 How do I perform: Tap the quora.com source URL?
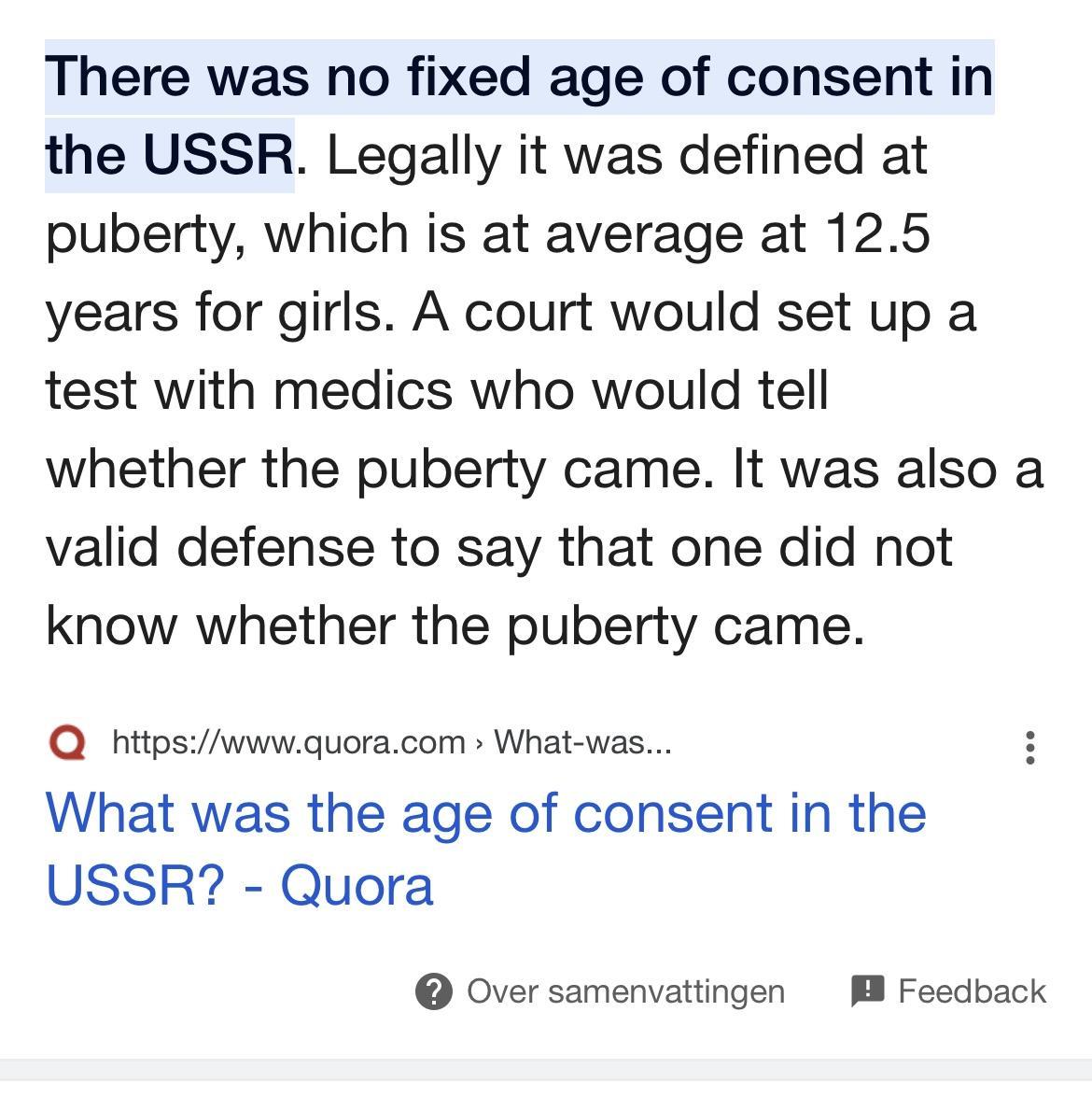coord(390,742)
